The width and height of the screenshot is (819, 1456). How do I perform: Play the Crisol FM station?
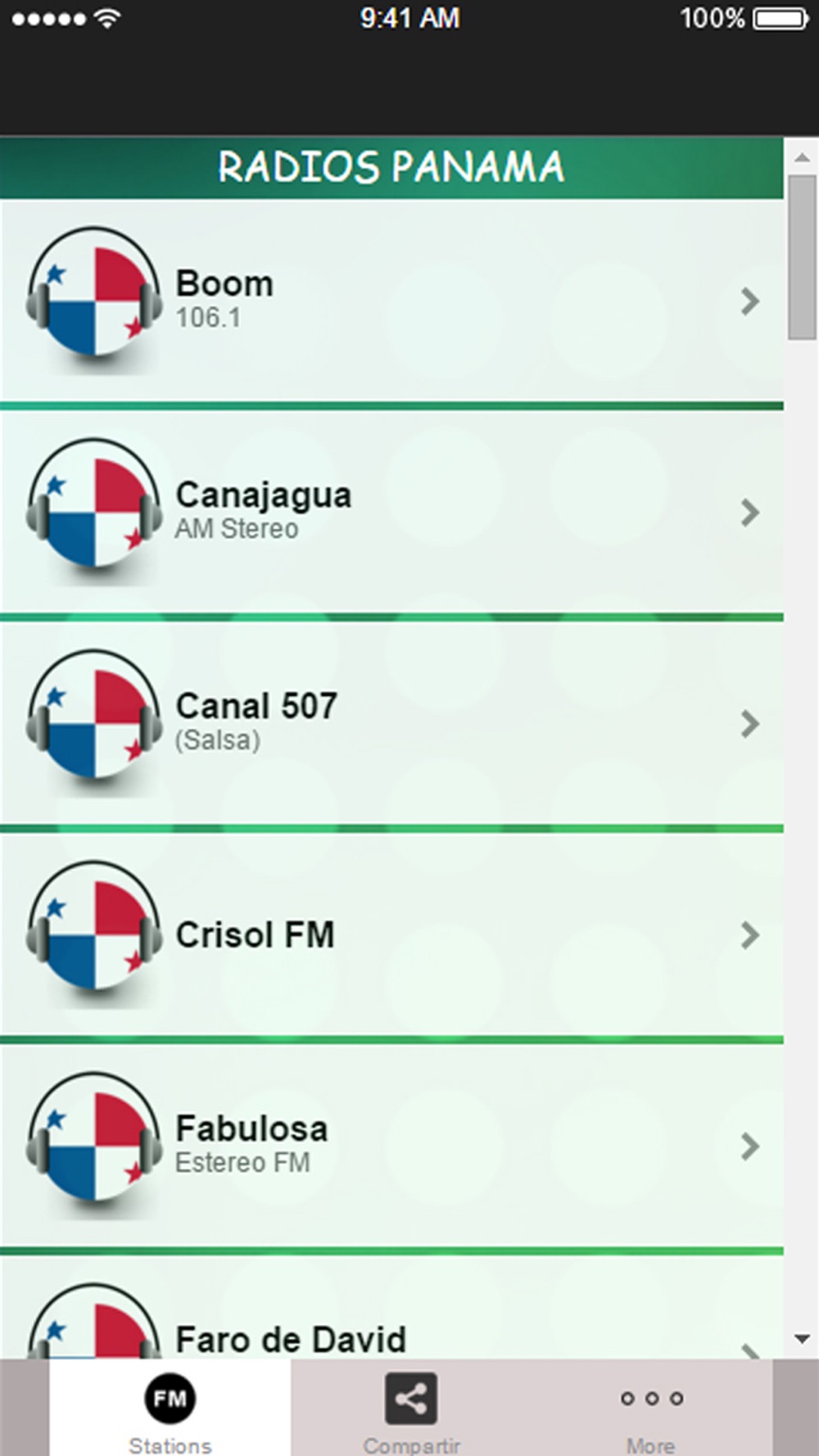click(391, 934)
